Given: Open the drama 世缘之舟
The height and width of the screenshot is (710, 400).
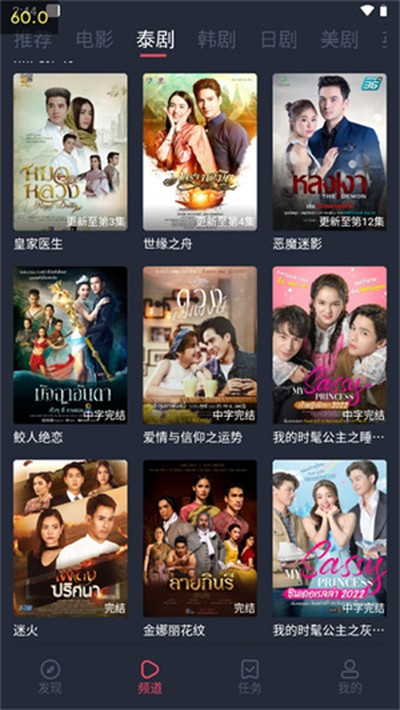Looking at the screenshot, I should coord(200,152).
